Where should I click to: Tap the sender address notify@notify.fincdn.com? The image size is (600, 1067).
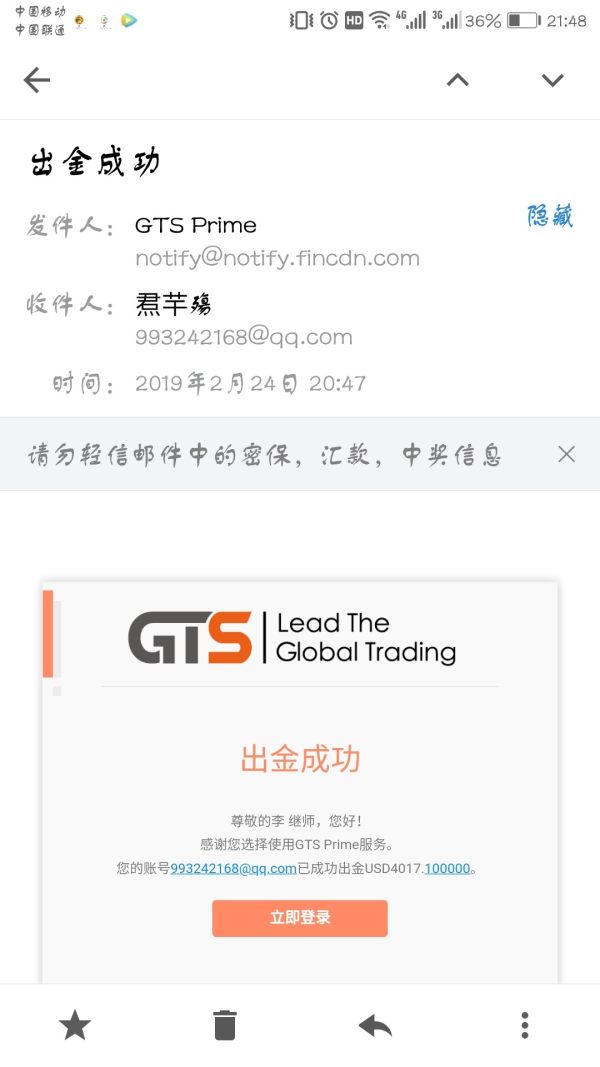click(x=277, y=258)
